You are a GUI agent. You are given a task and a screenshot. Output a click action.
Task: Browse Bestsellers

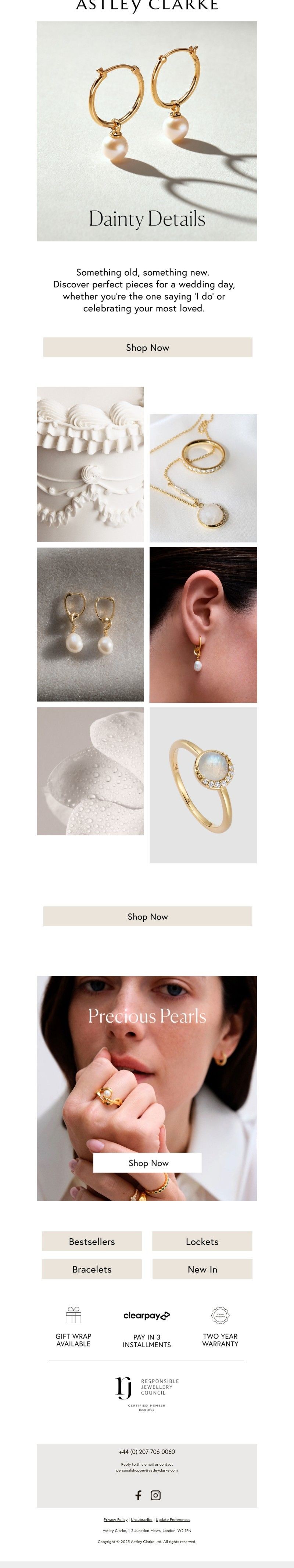[92, 1241]
